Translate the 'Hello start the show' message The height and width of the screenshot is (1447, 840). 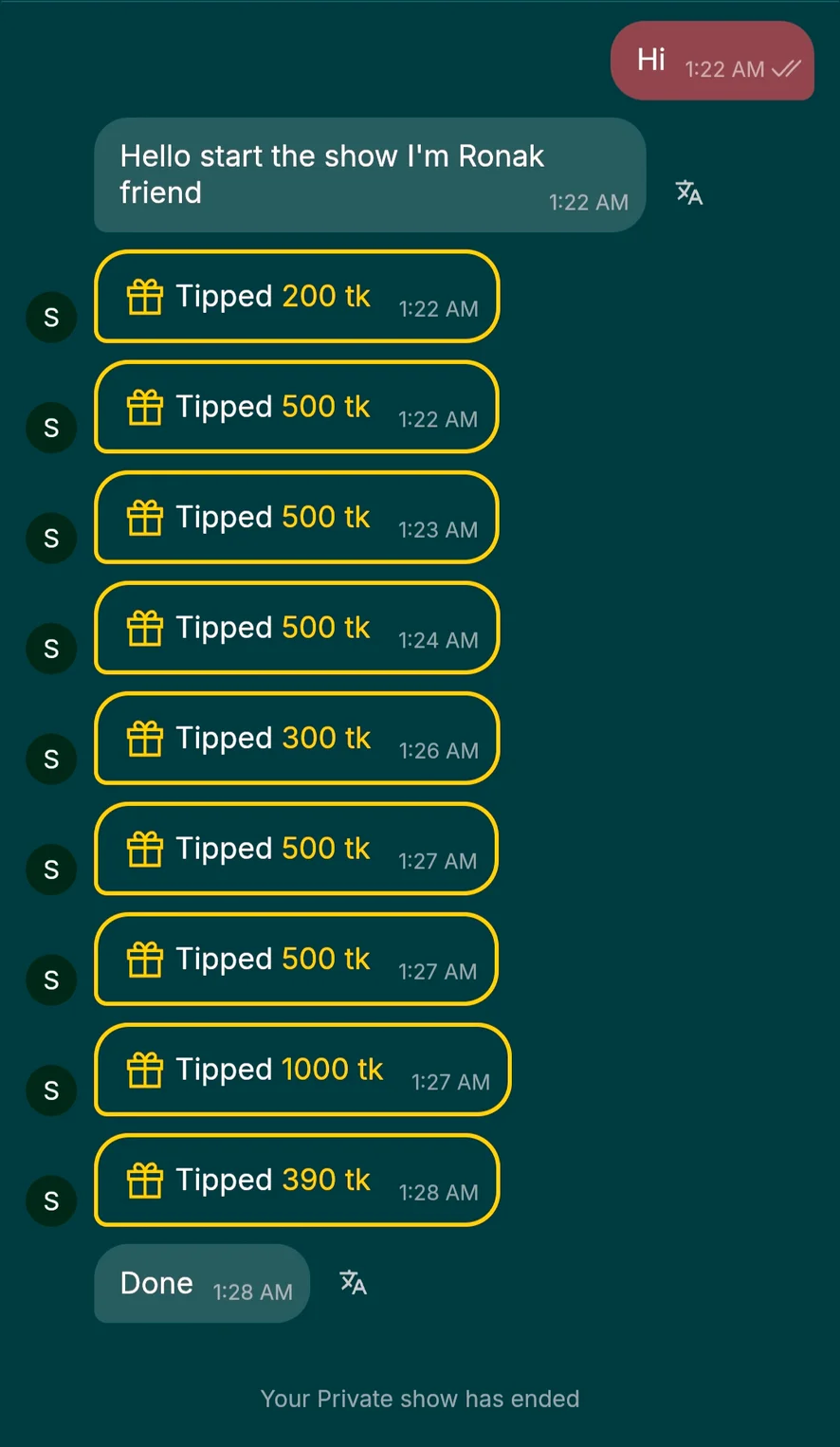[x=689, y=192]
